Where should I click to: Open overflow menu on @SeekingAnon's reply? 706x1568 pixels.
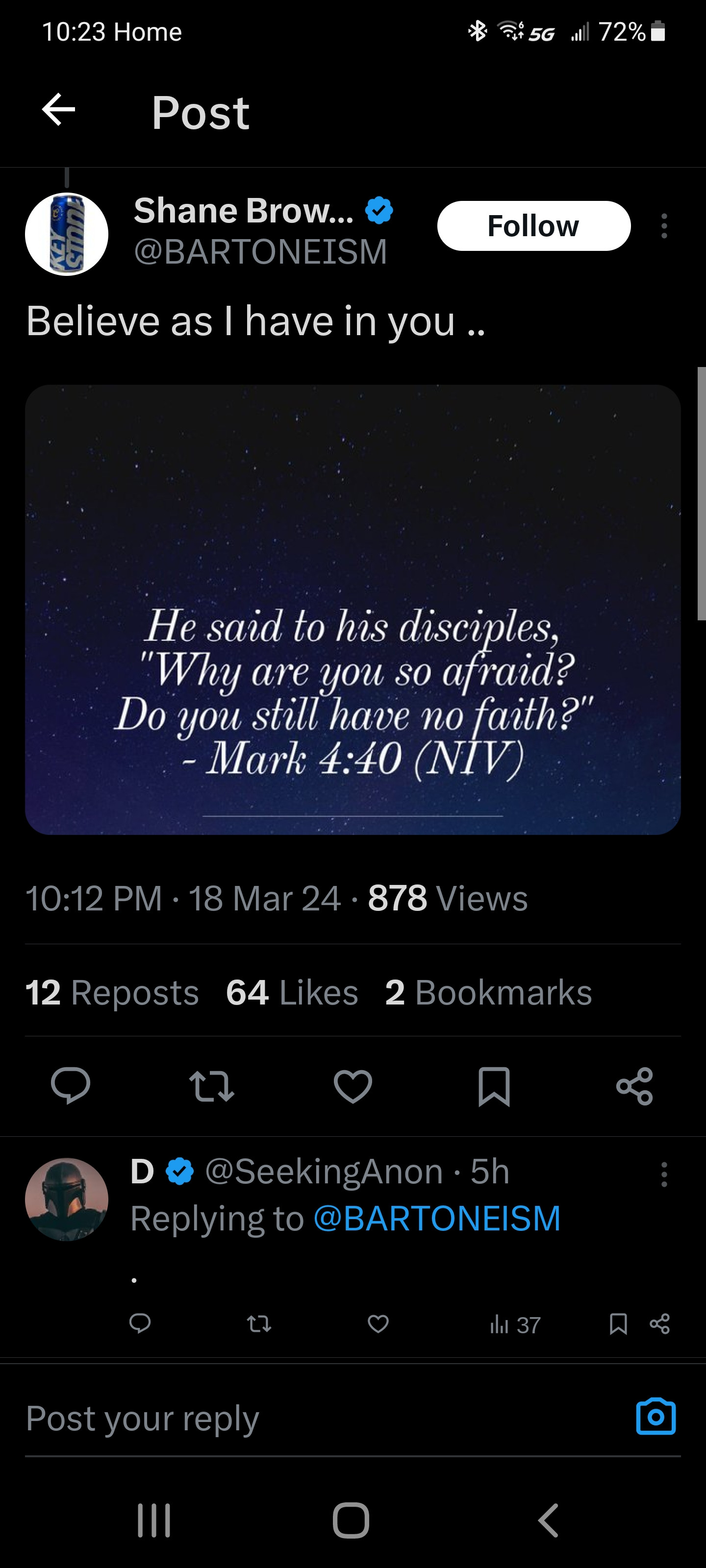[x=664, y=1174]
